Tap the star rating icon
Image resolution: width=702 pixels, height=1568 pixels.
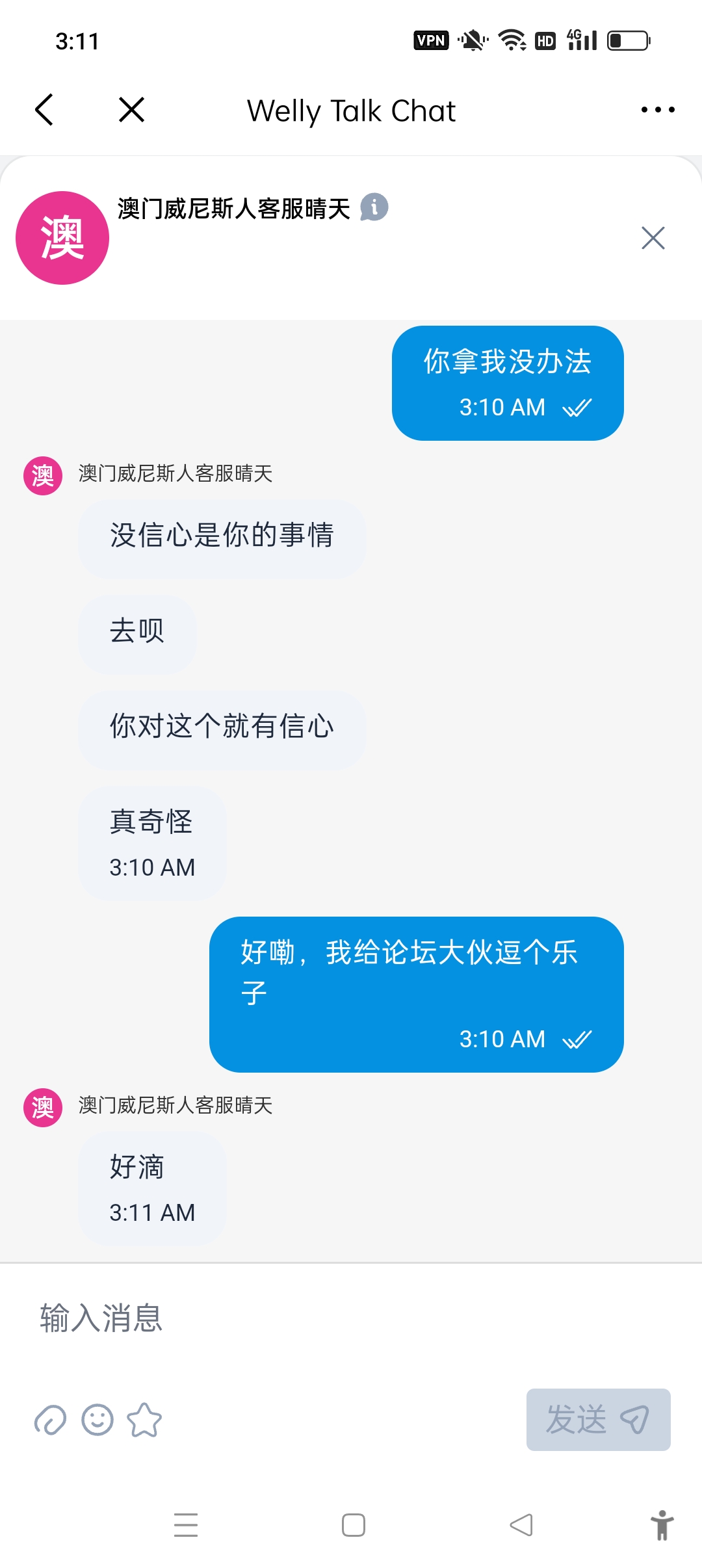[144, 1420]
